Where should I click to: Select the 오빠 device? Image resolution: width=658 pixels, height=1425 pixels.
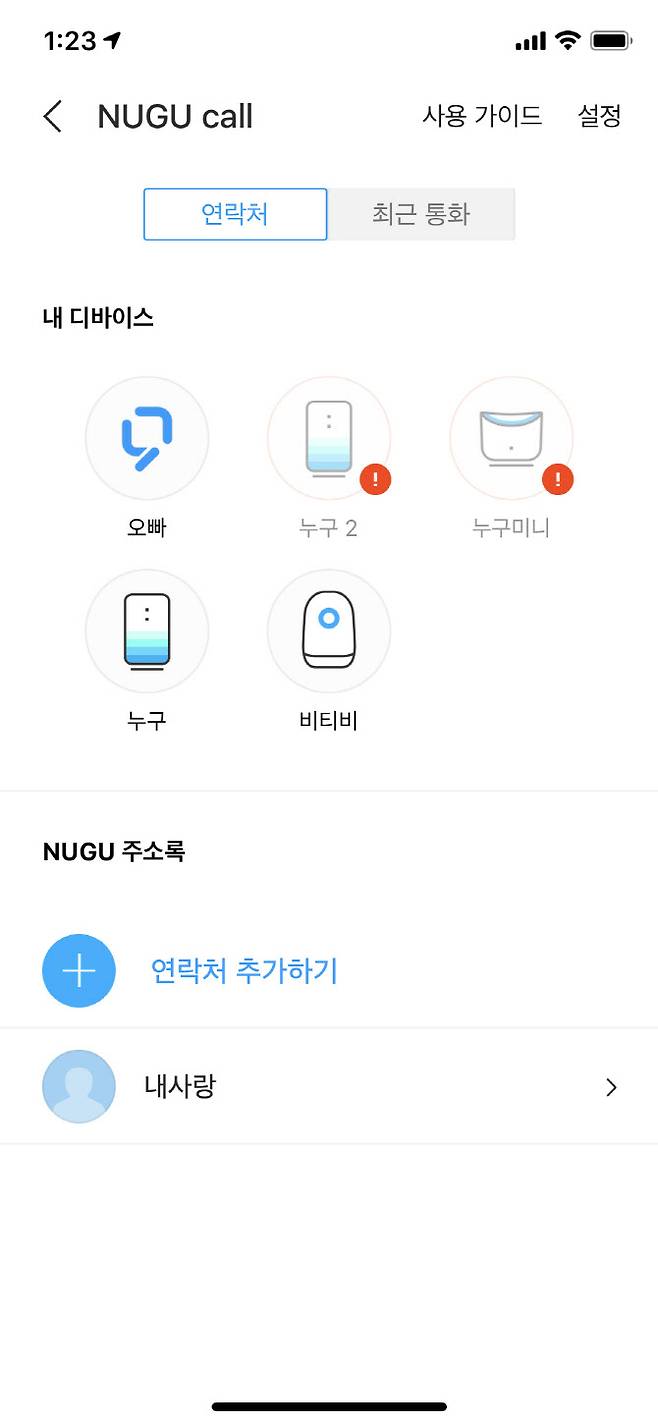[147, 439]
